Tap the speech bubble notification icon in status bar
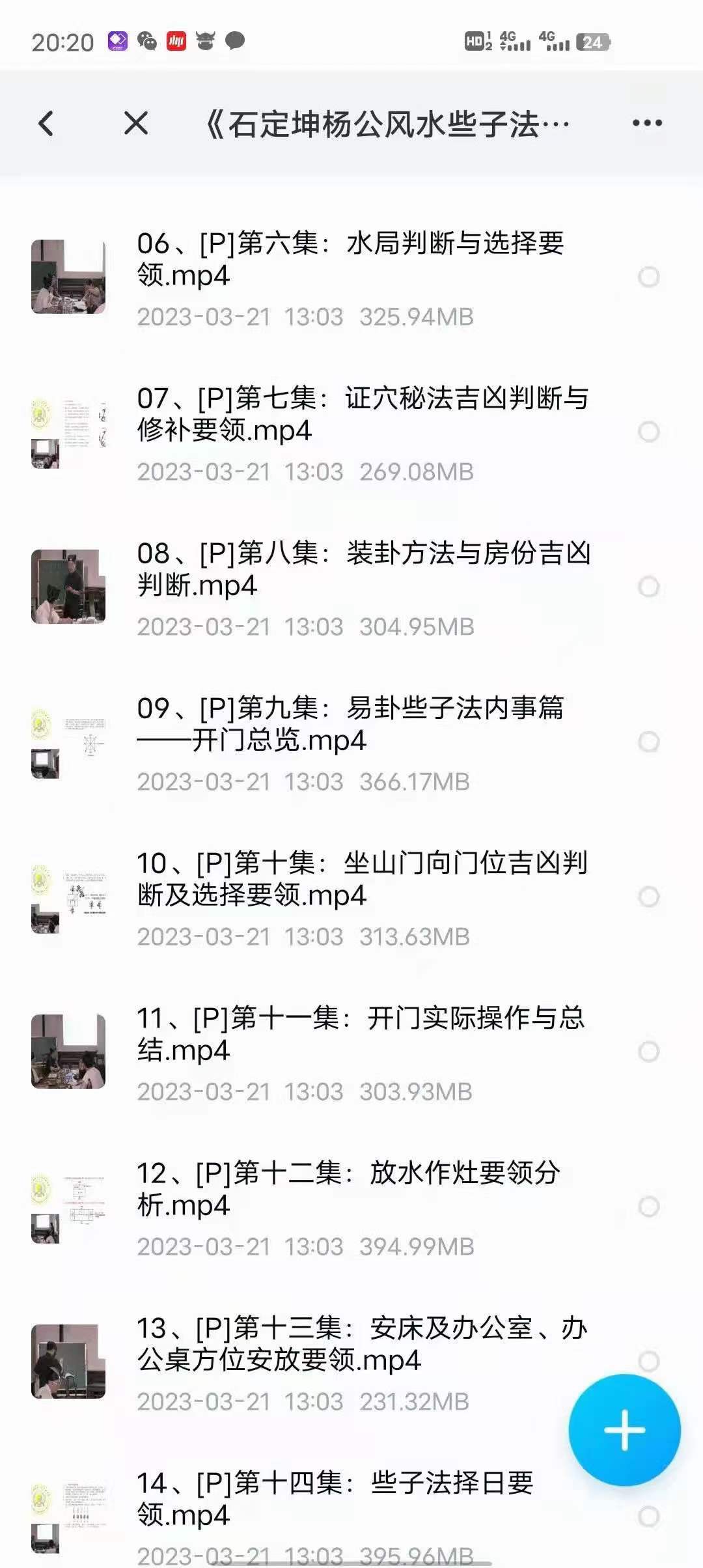The width and height of the screenshot is (703, 1568). tap(236, 41)
